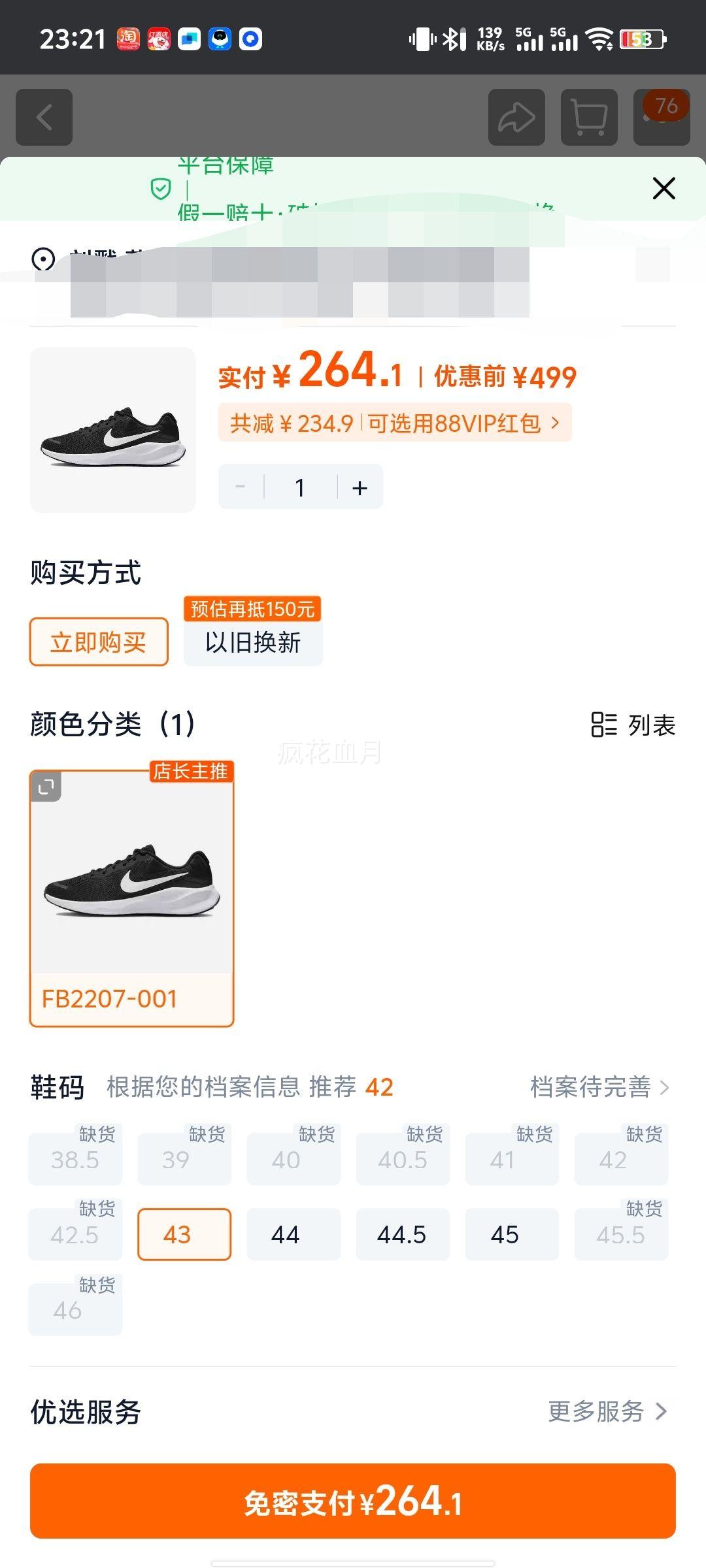The image size is (706, 1568).
Task: Open the 可选用88VIP红包 discount details
Action: [x=458, y=423]
